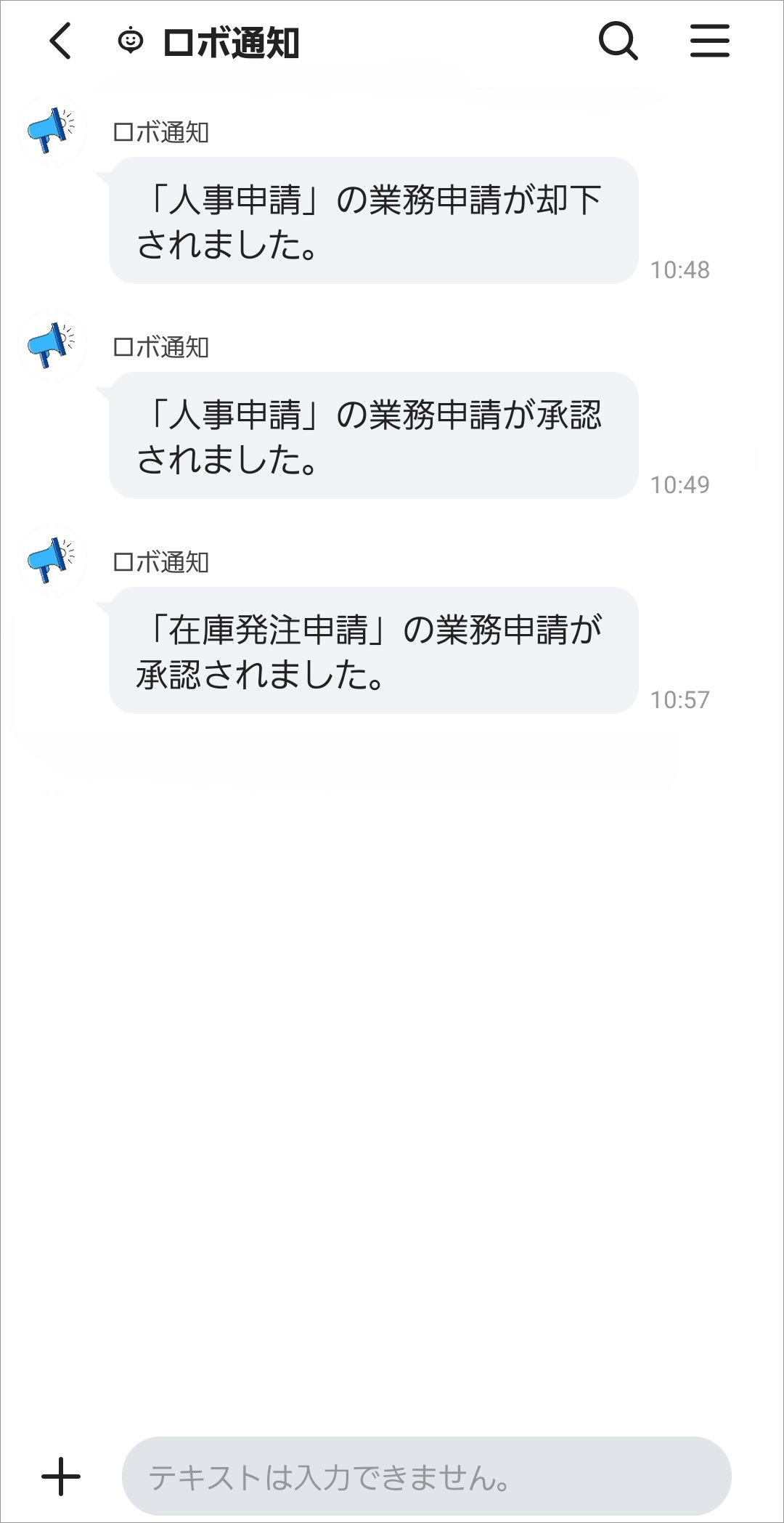Viewport: 784px width, 1523px height.
Task: Search messages in this chat
Action: click(618, 41)
